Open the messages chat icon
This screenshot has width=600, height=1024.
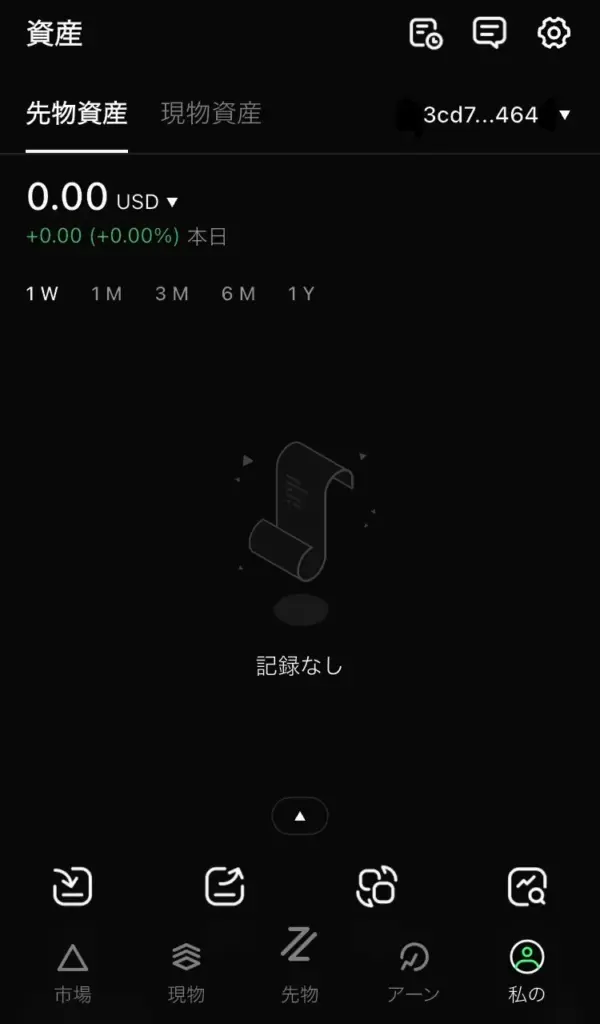[489, 33]
